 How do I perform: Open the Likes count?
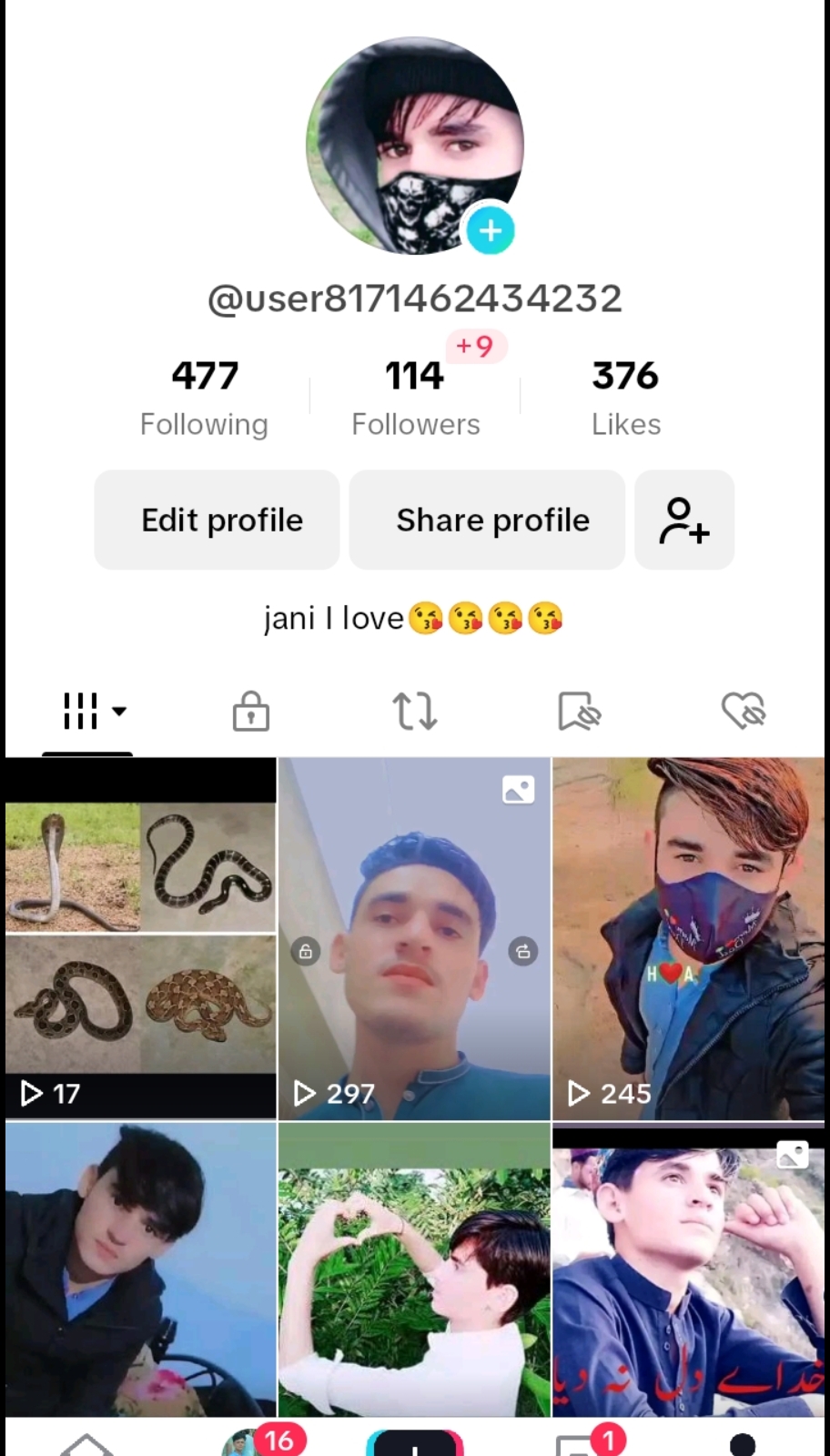625,398
